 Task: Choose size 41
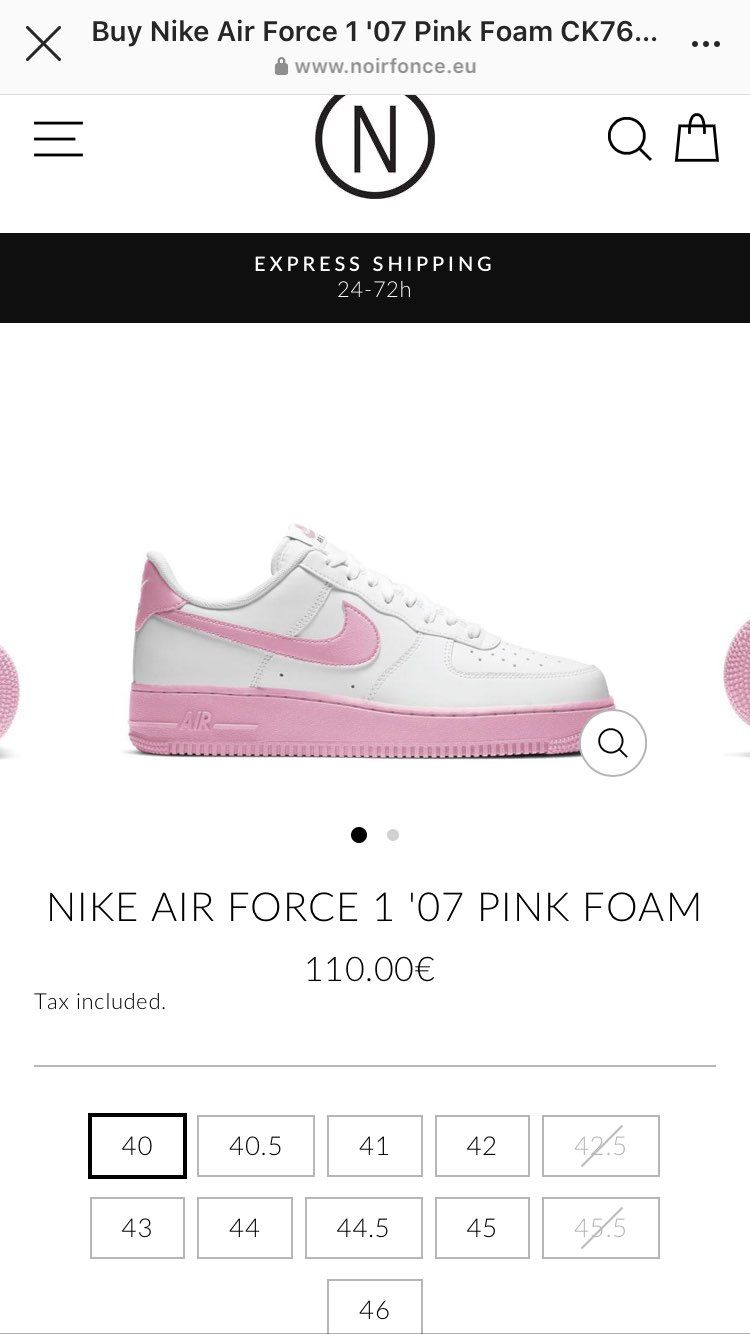point(374,1146)
